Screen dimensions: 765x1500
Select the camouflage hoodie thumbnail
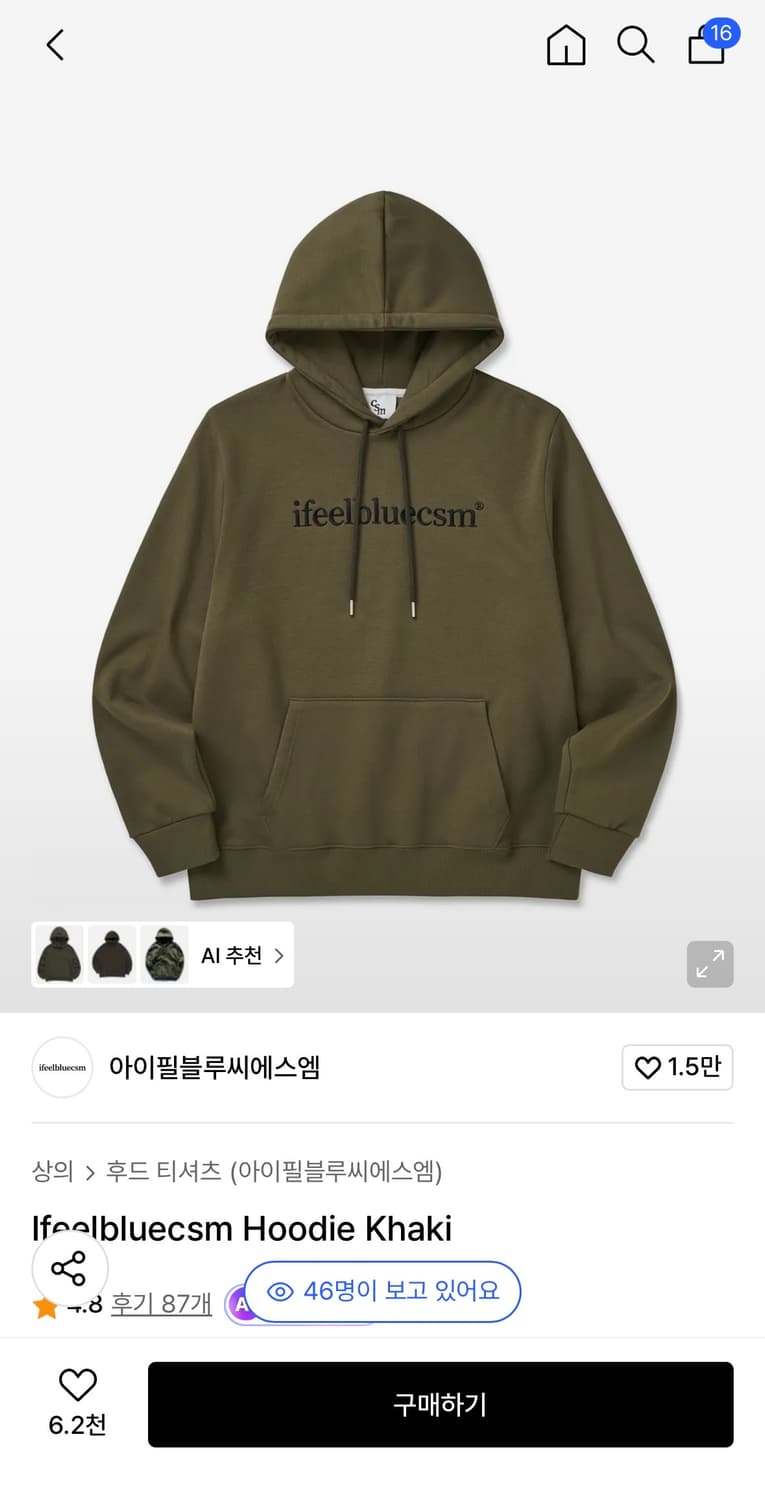164,955
